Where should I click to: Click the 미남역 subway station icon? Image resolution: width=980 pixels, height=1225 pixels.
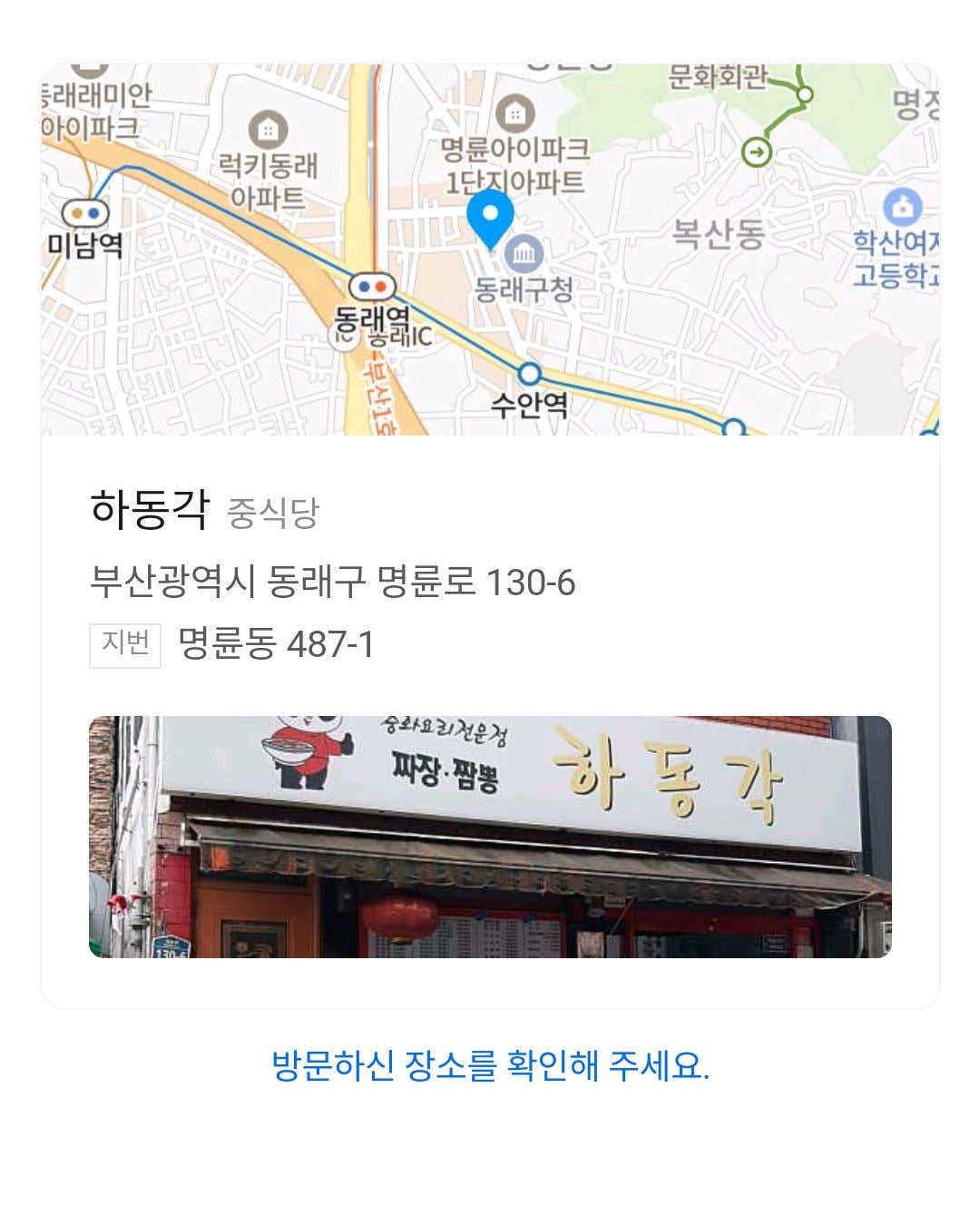pos(84,213)
